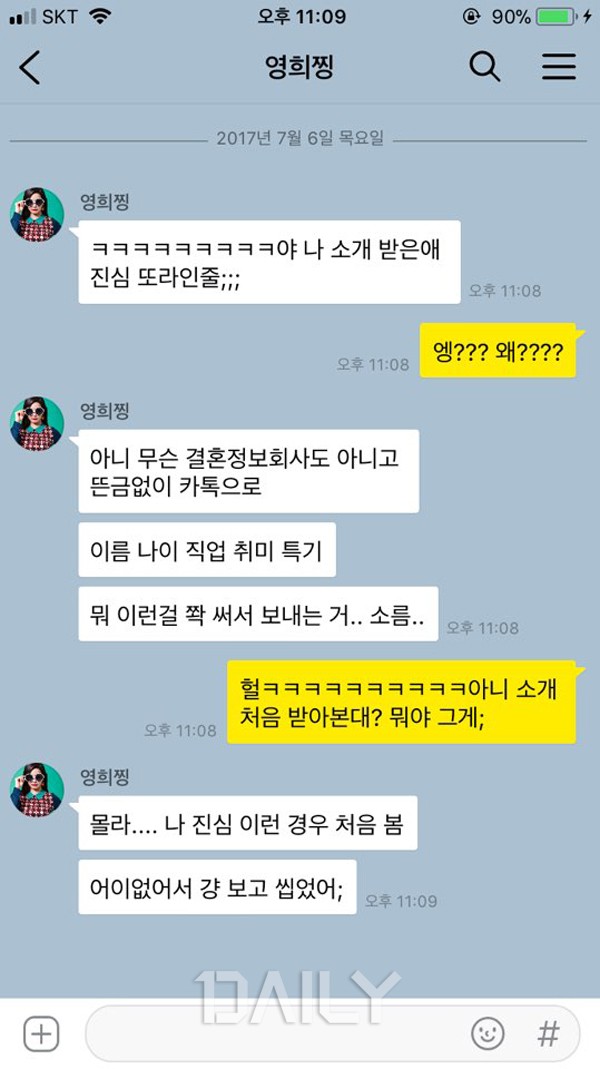
Task: Open 영희찡's profile picture beside the 소개 받은애 message
Action: (37, 214)
